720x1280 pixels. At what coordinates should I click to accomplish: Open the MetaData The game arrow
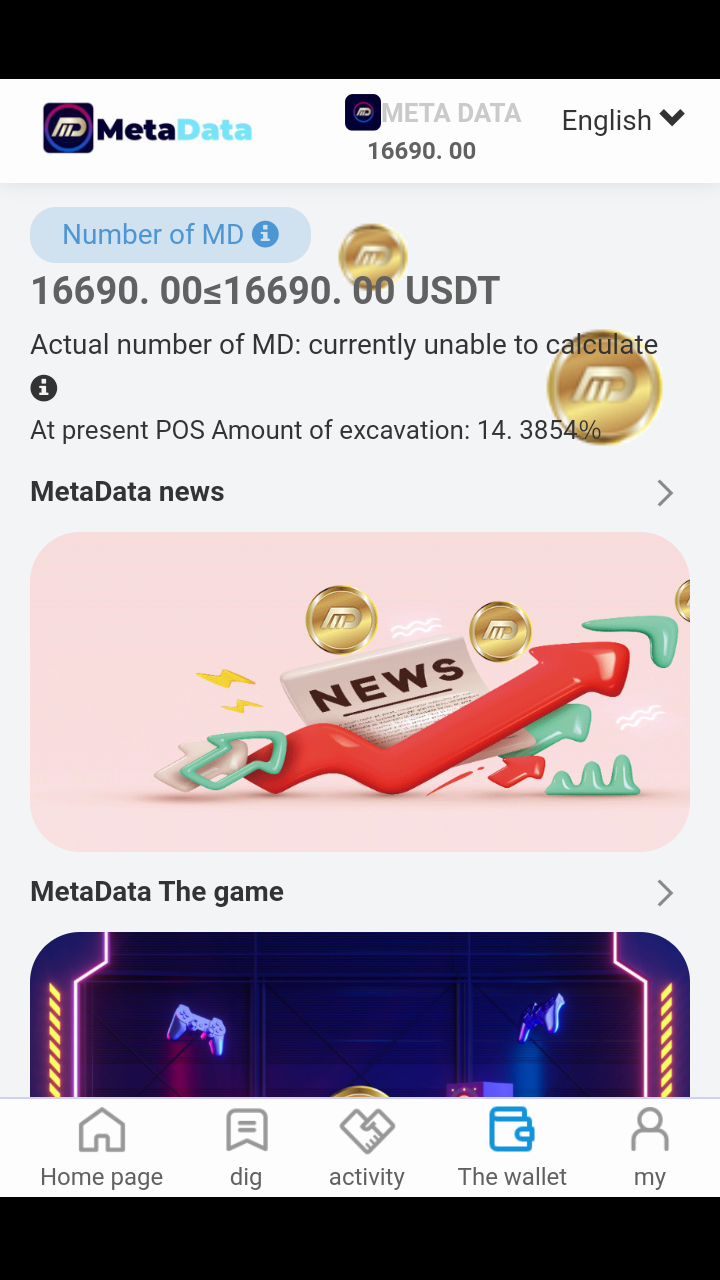pyautogui.click(x=665, y=892)
